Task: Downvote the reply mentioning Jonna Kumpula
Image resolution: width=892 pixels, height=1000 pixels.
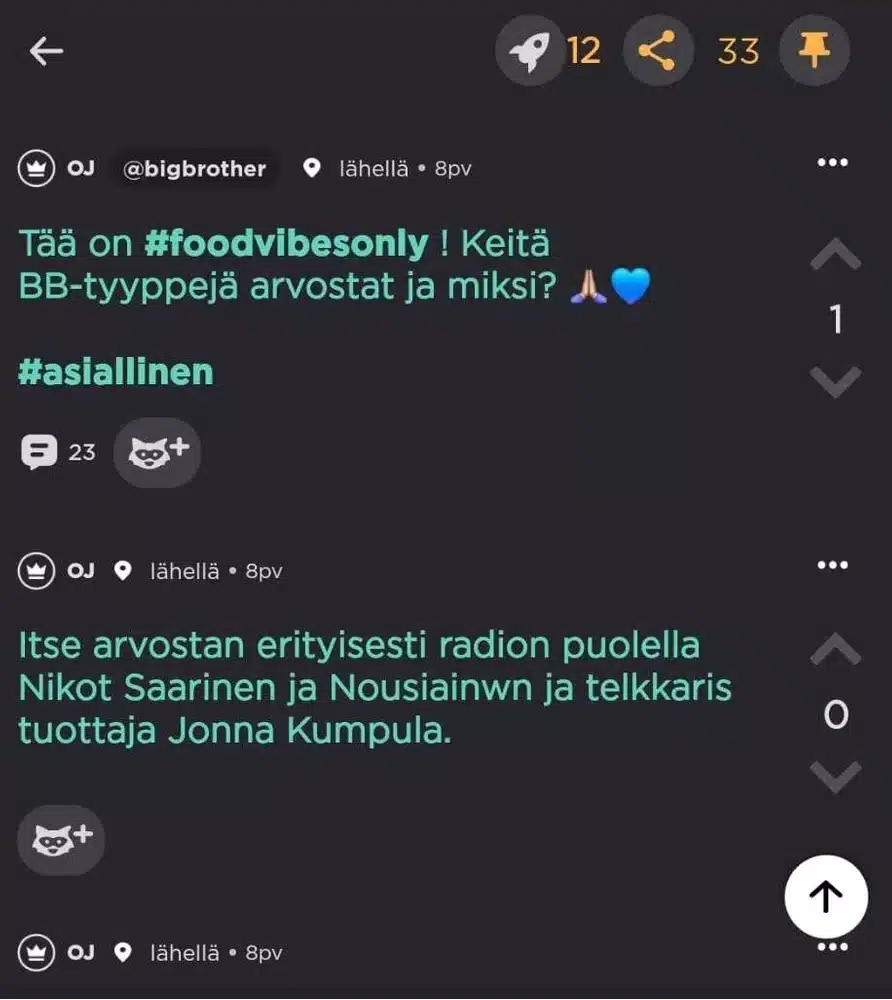Action: pyautogui.click(x=835, y=777)
